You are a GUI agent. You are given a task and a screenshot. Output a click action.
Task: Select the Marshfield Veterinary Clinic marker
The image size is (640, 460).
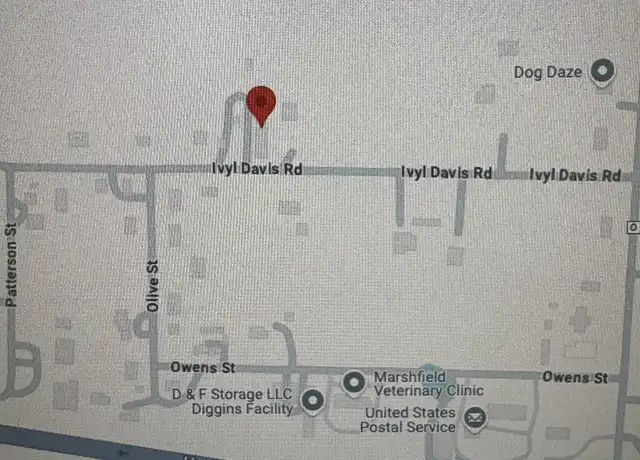[x=354, y=381]
